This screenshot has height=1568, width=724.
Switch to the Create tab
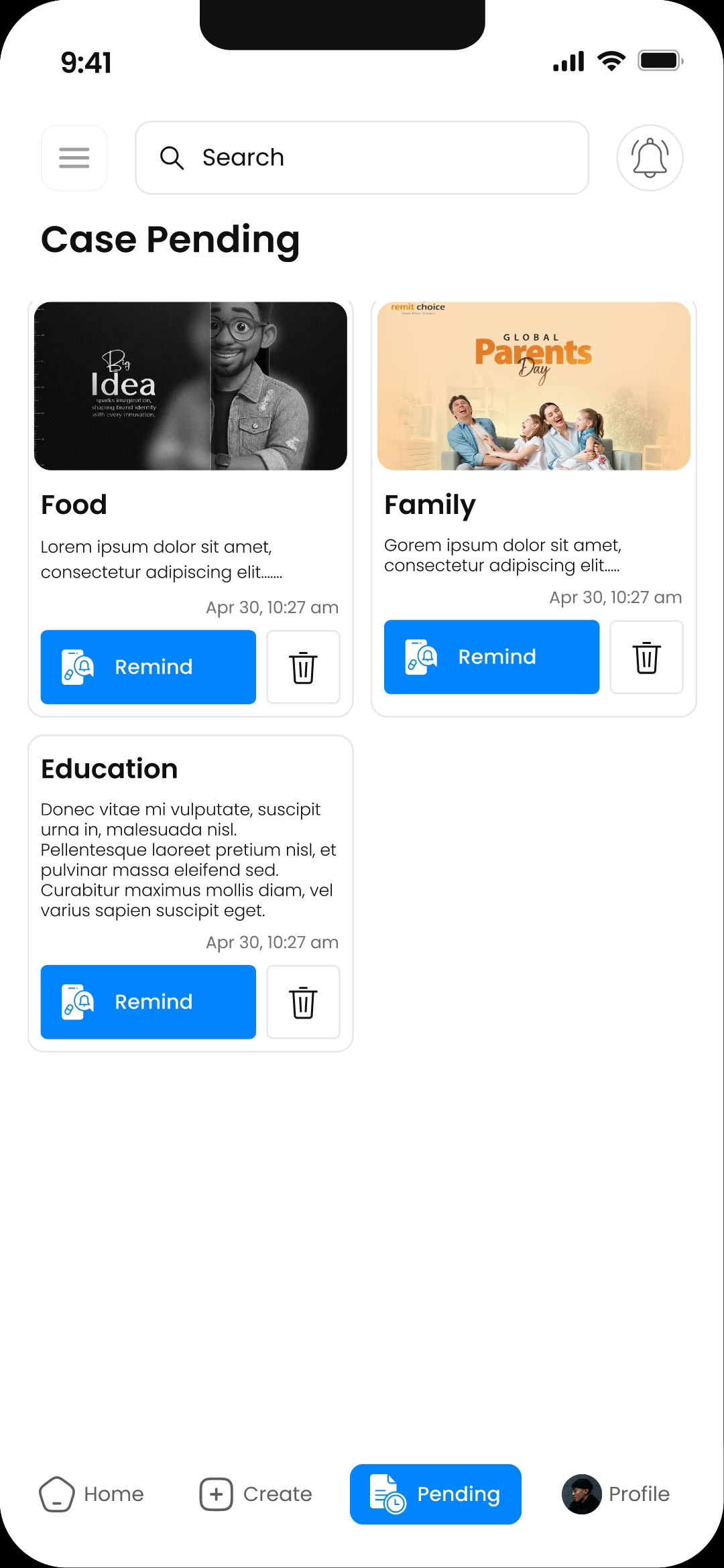(x=256, y=1494)
